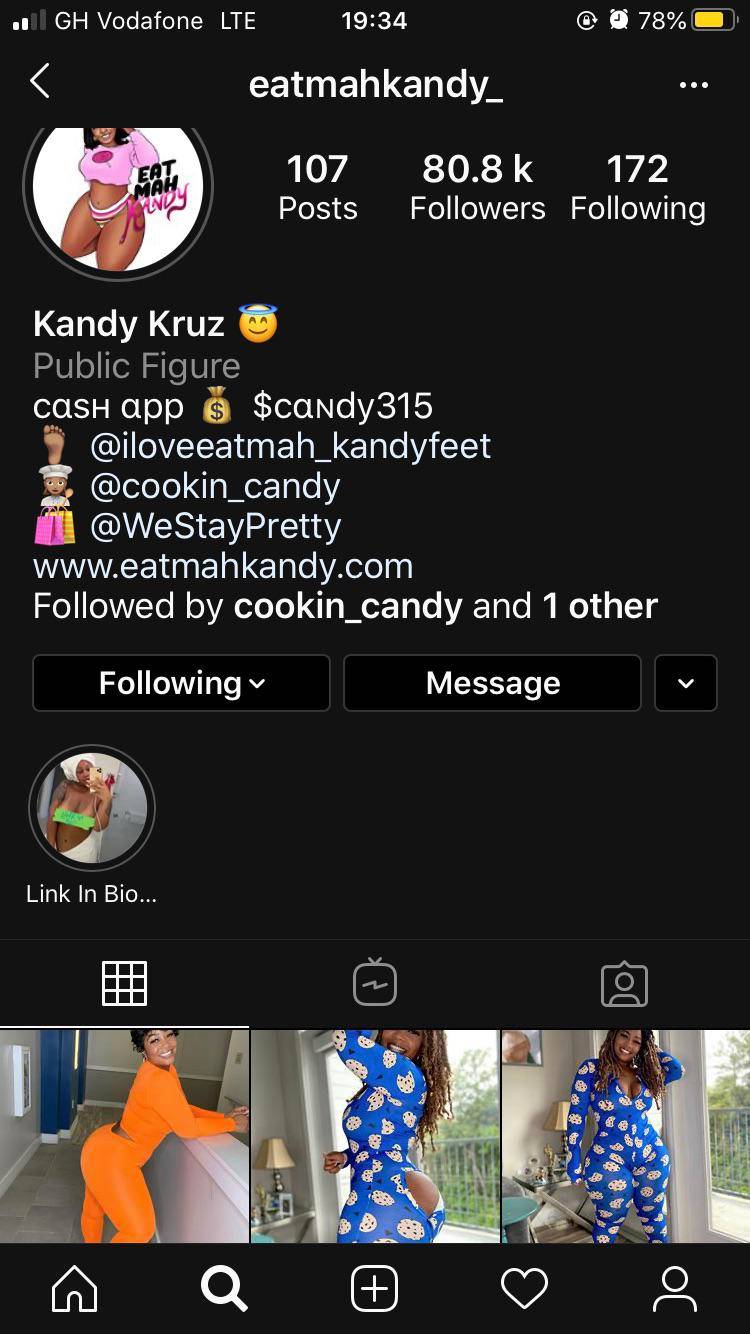The image size is (750, 1334).
Task: View the 80.8 k followers list
Action: pos(477,187)
